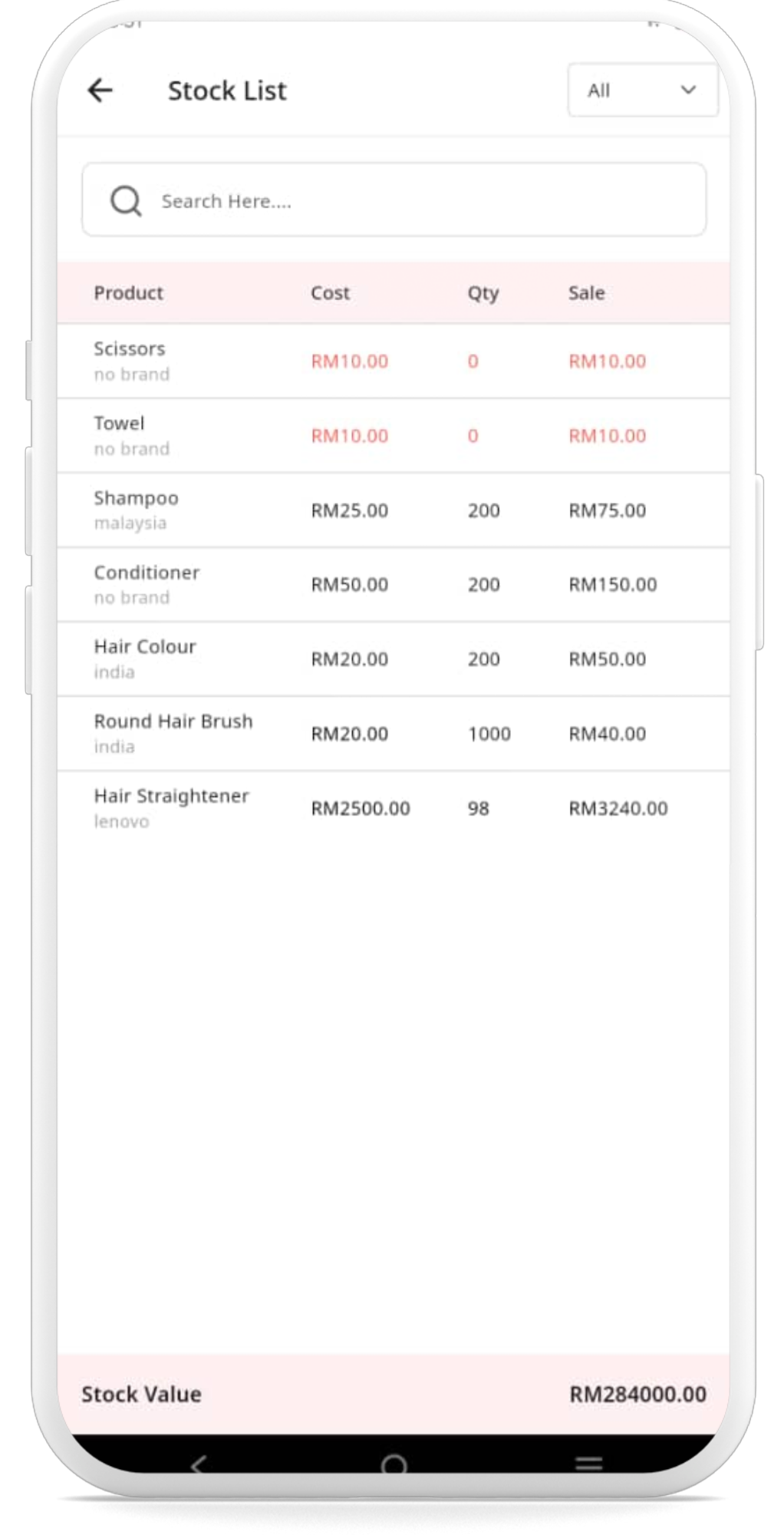
Task: Open the Hair Straightener item
Action: click(393, 807)
